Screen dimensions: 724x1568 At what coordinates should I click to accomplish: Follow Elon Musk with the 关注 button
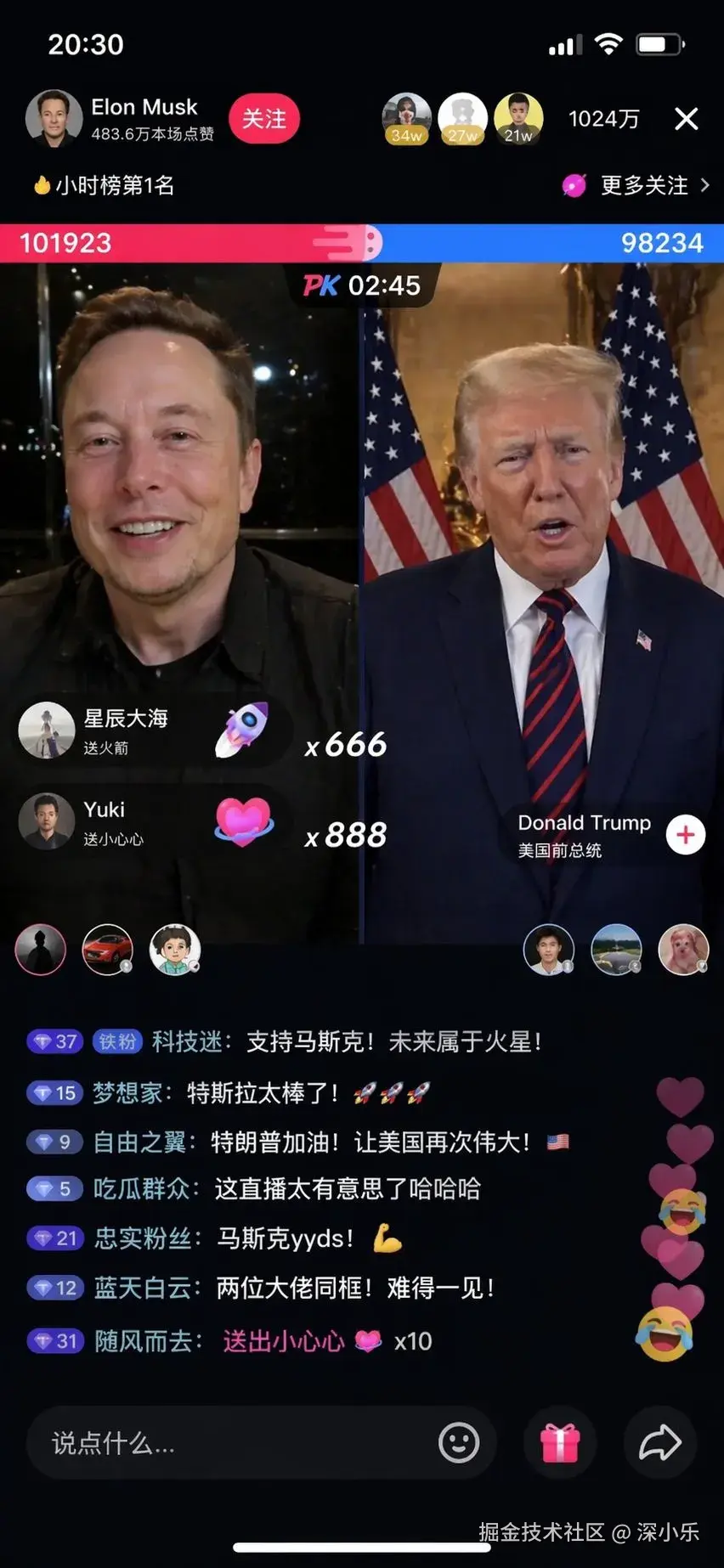point(263,119)
